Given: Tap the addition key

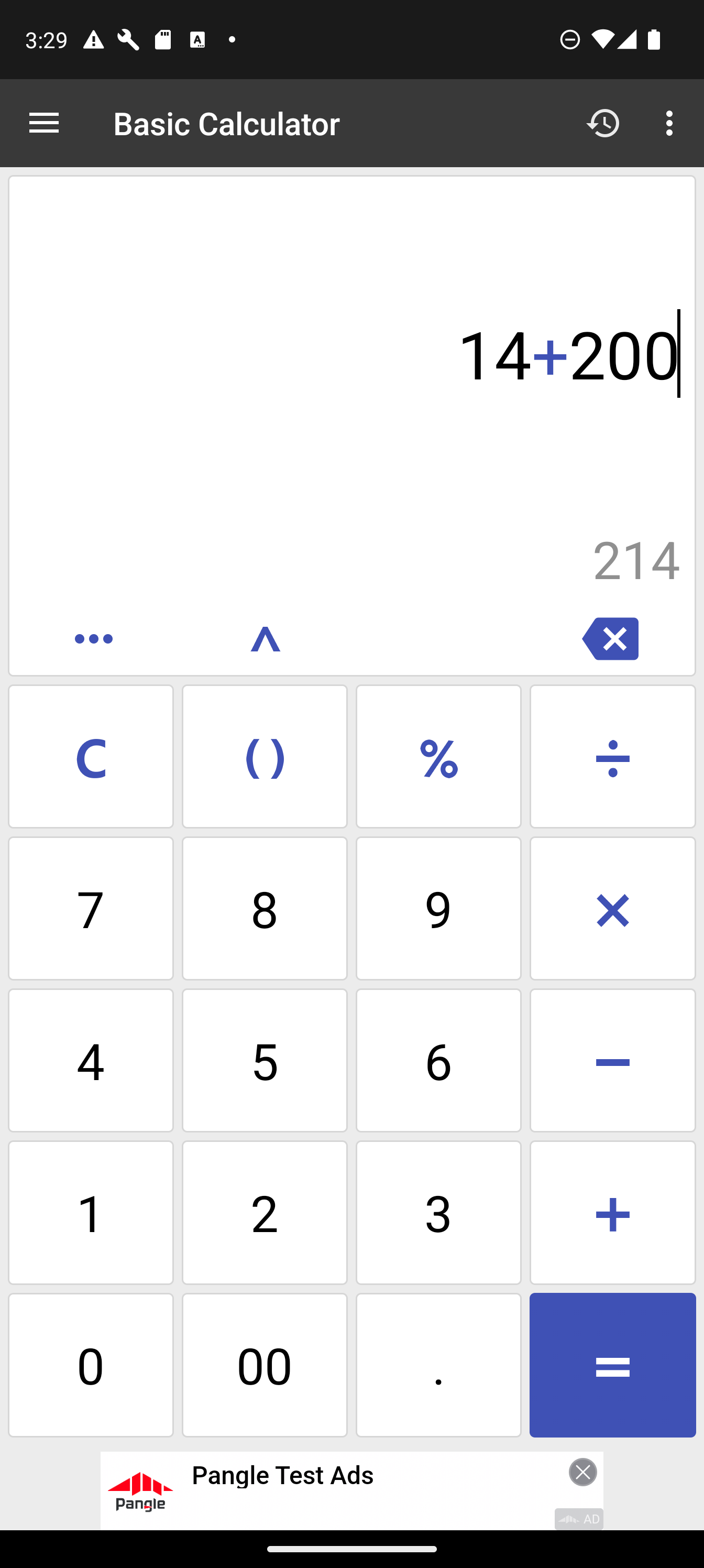Looking at the screenshot, I should pyautogui.click(x=612, y=1213).
